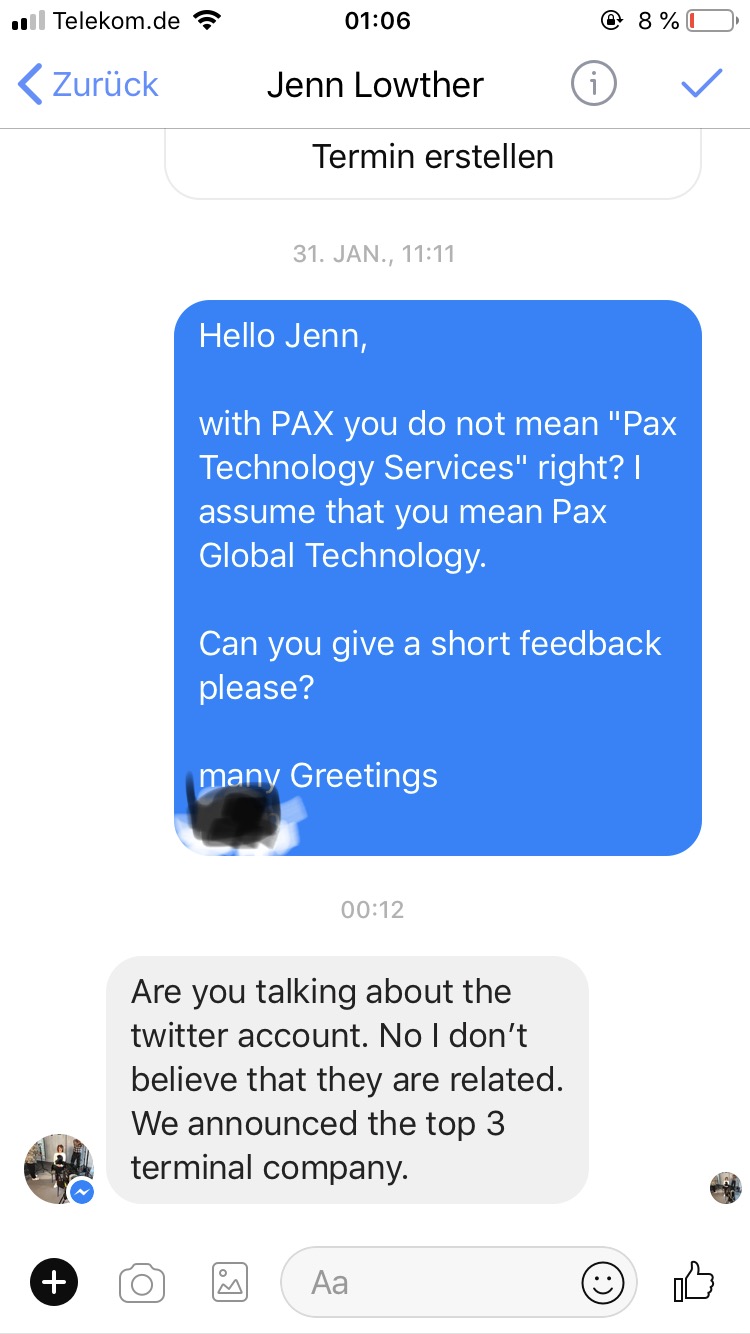
Task: Open the emoji picker
Action: [x=603, y=1282]
